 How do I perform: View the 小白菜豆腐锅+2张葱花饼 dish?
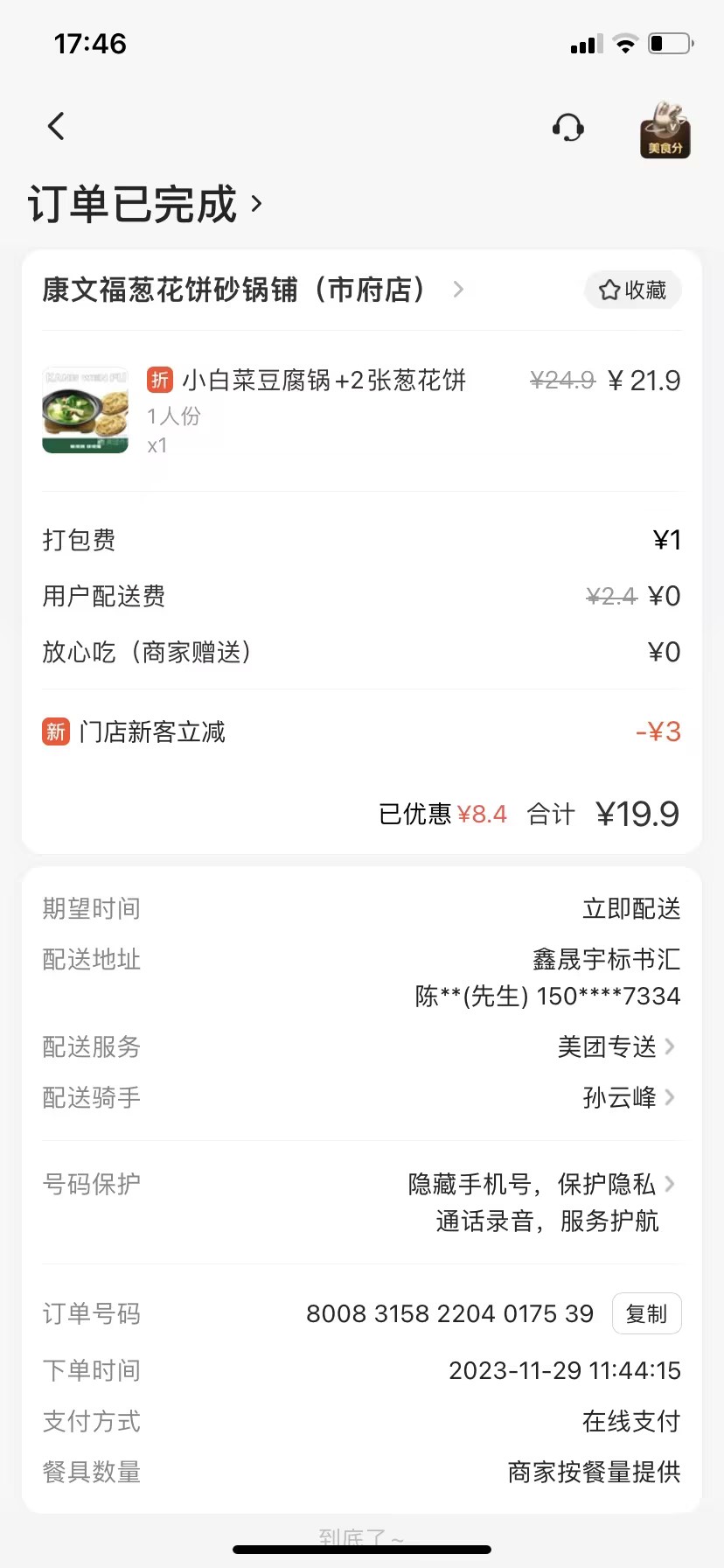(x=324, y=381)
